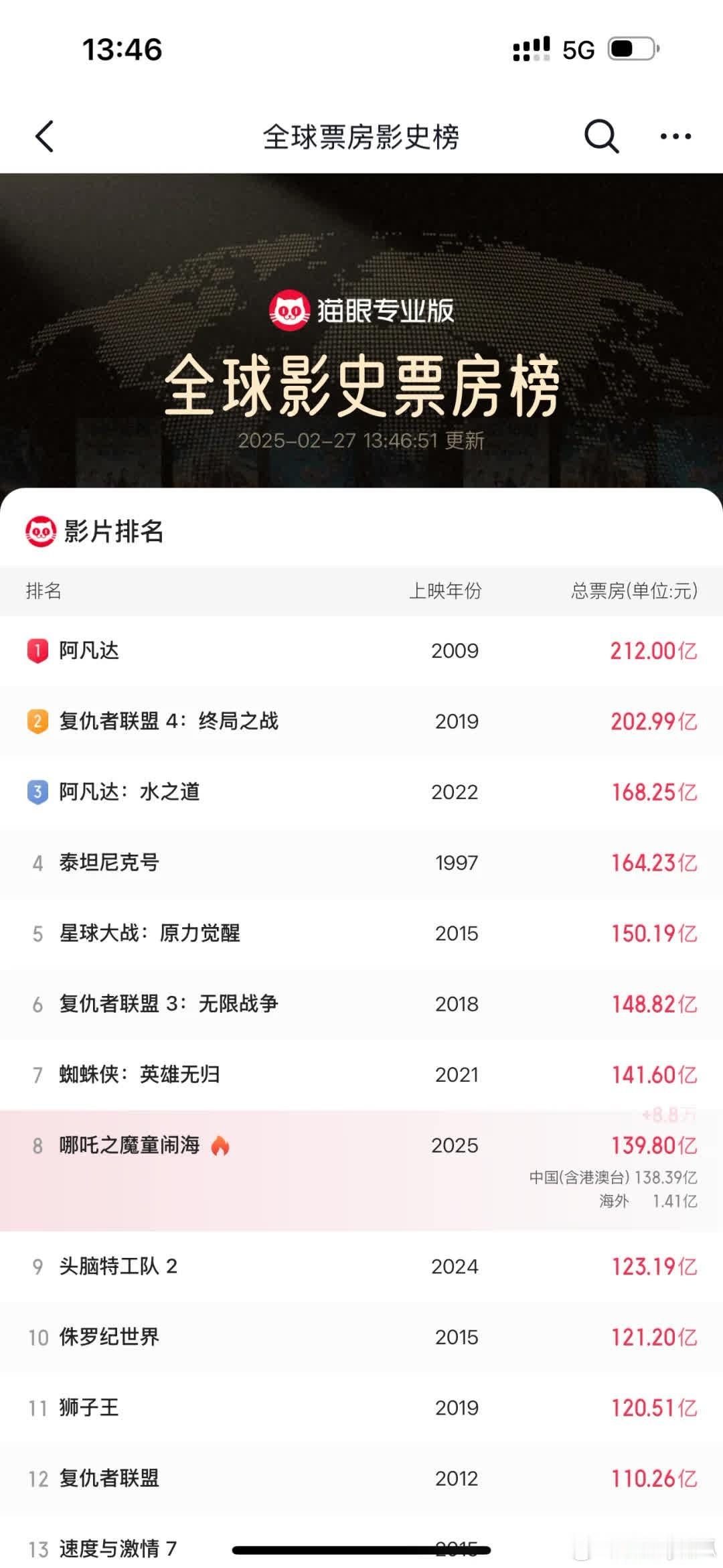723x1568 pixels.
Task: Open the 阿凡达 2009 movie row
Action: [x=90, y=650]
